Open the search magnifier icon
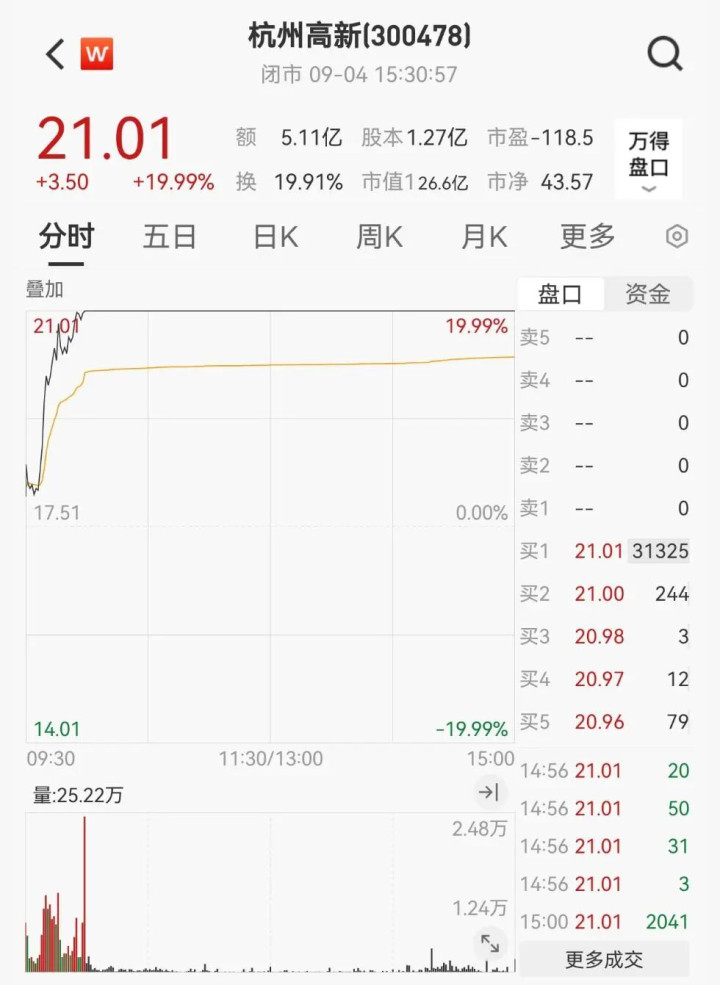 click(665, 53)
